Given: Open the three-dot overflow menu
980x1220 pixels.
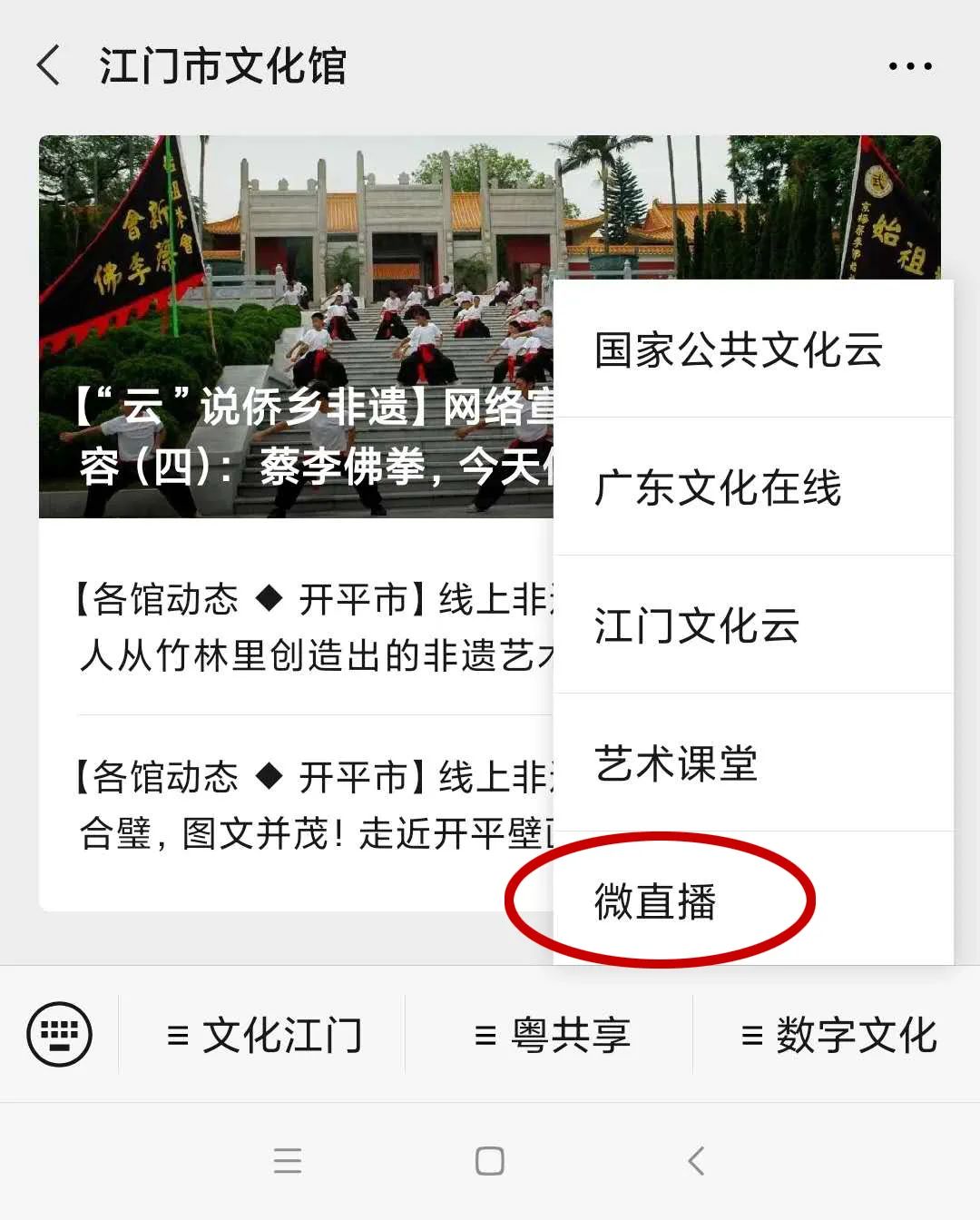Looking at the screenshot, I should 909,66.
